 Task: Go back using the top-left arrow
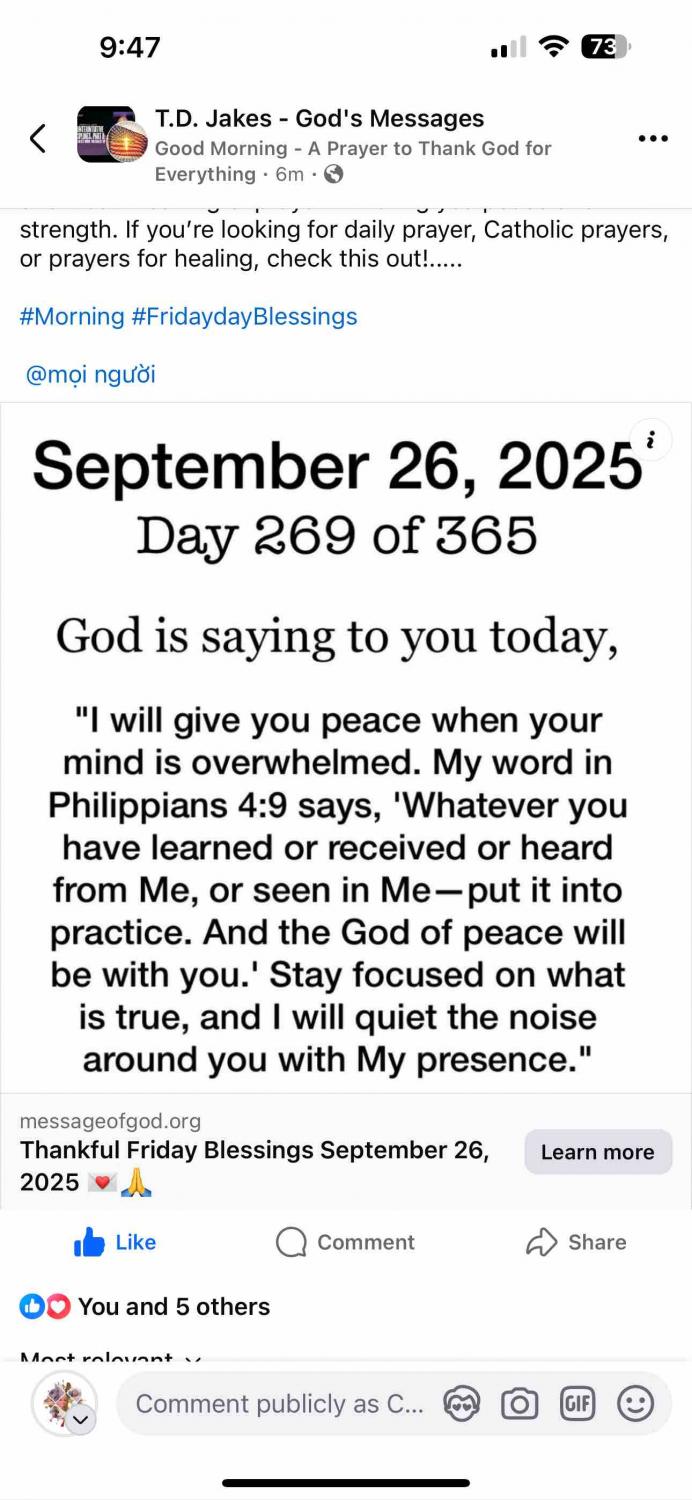(38, 139)
